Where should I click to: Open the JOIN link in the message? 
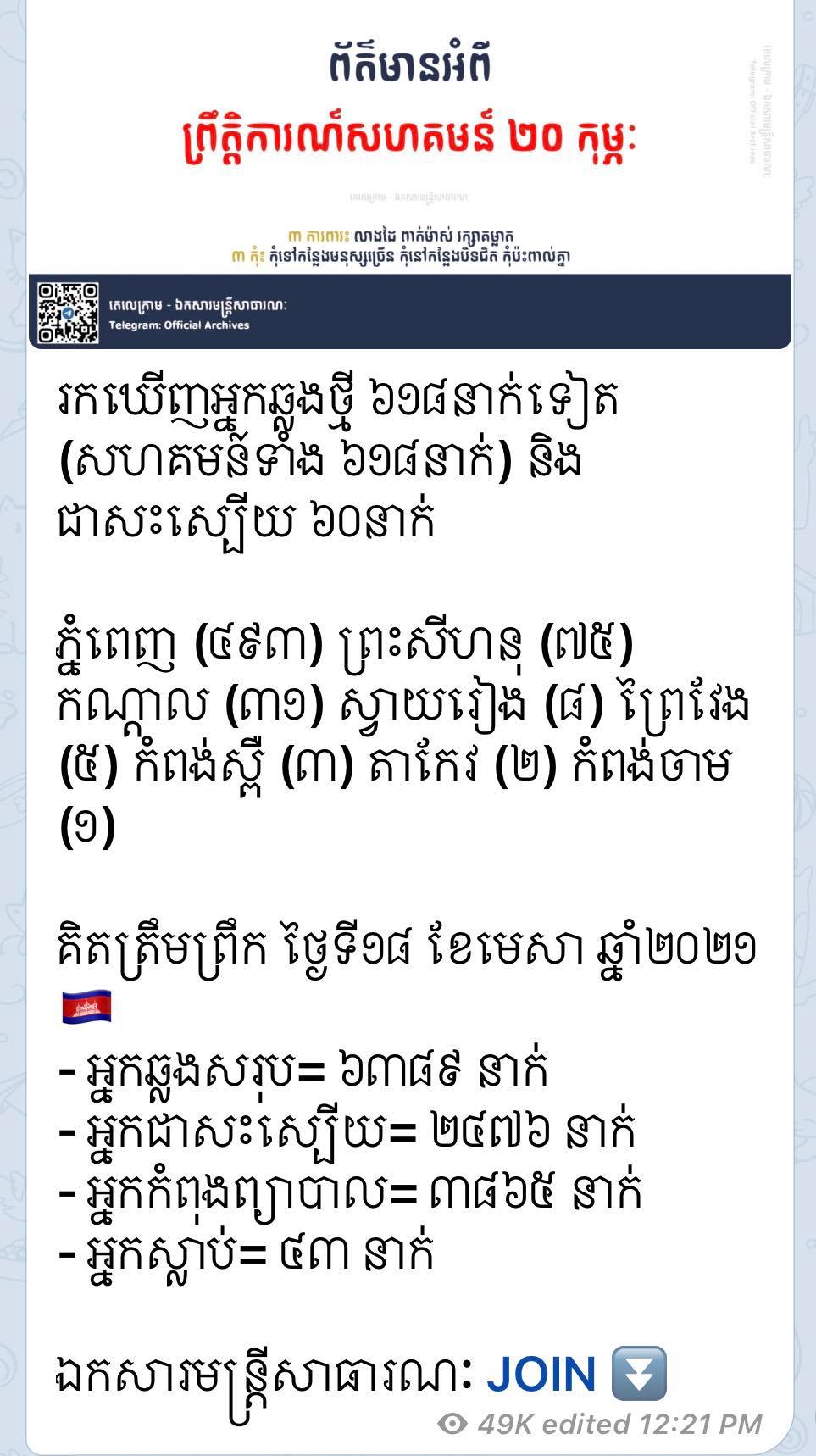(541, 1375)
